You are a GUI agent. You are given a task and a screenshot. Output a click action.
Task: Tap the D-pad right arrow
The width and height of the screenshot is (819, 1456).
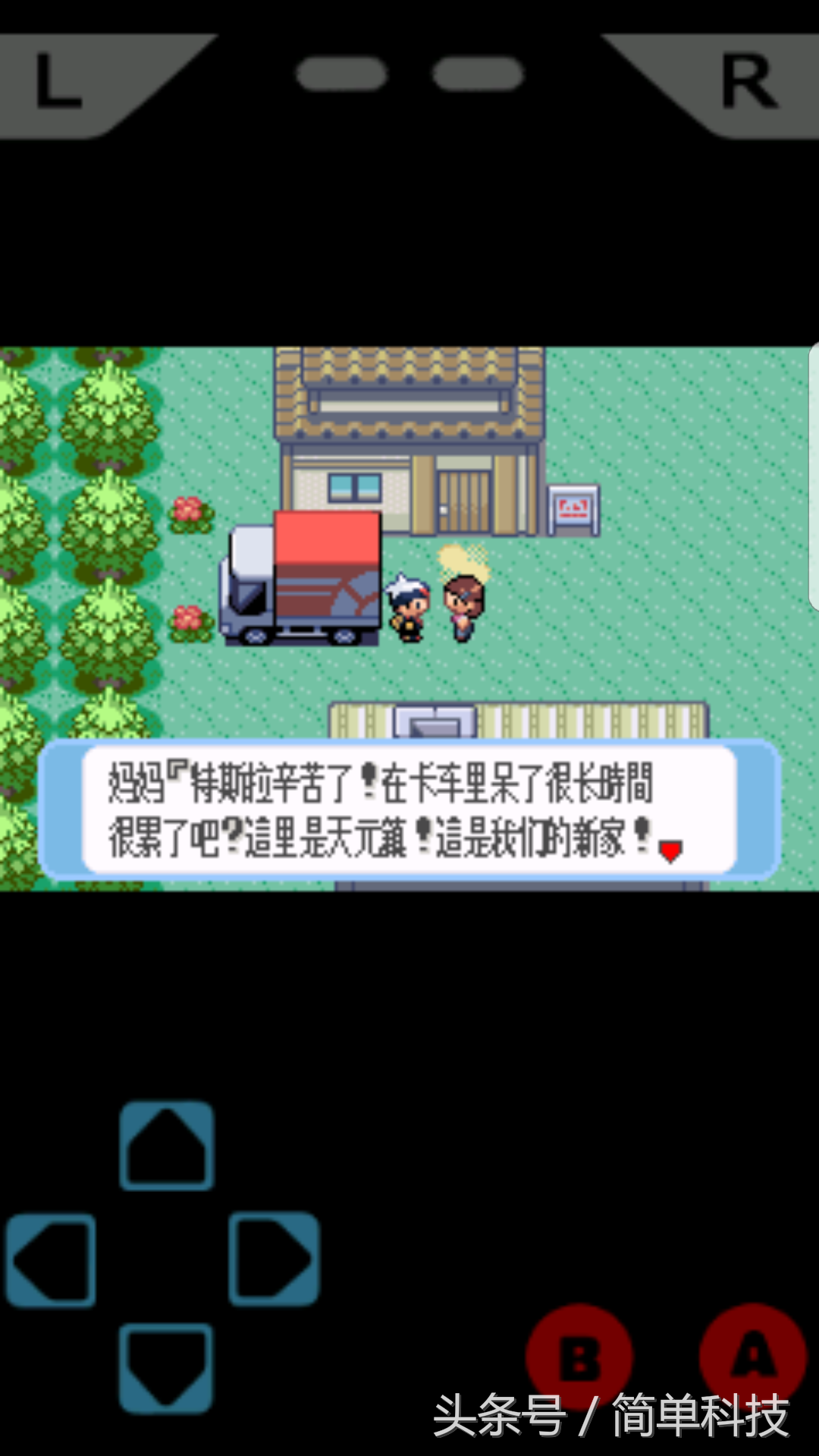274,1258
